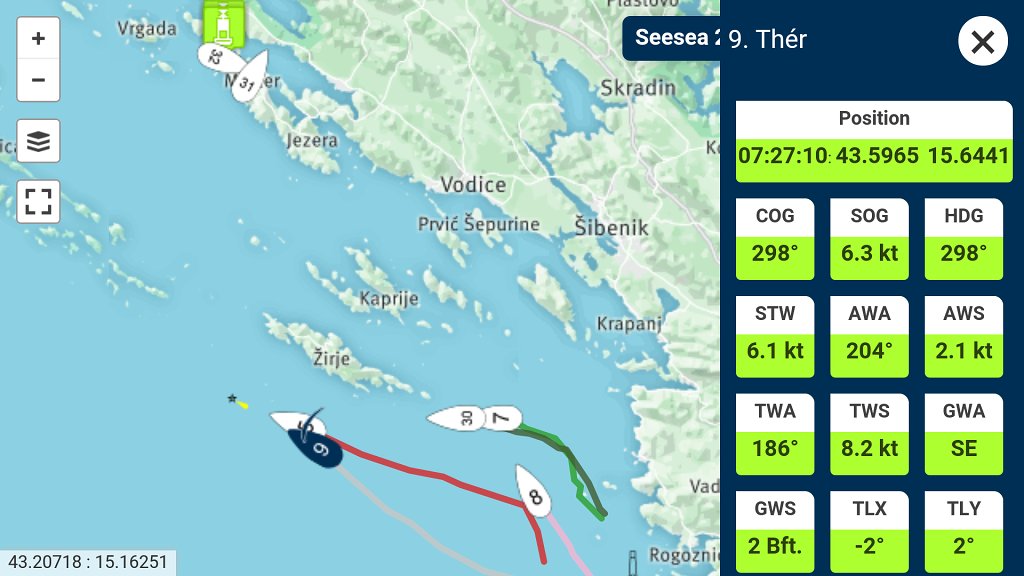Toggle fullscreen map view
The image size is (1024, 576).
(38, 201)
